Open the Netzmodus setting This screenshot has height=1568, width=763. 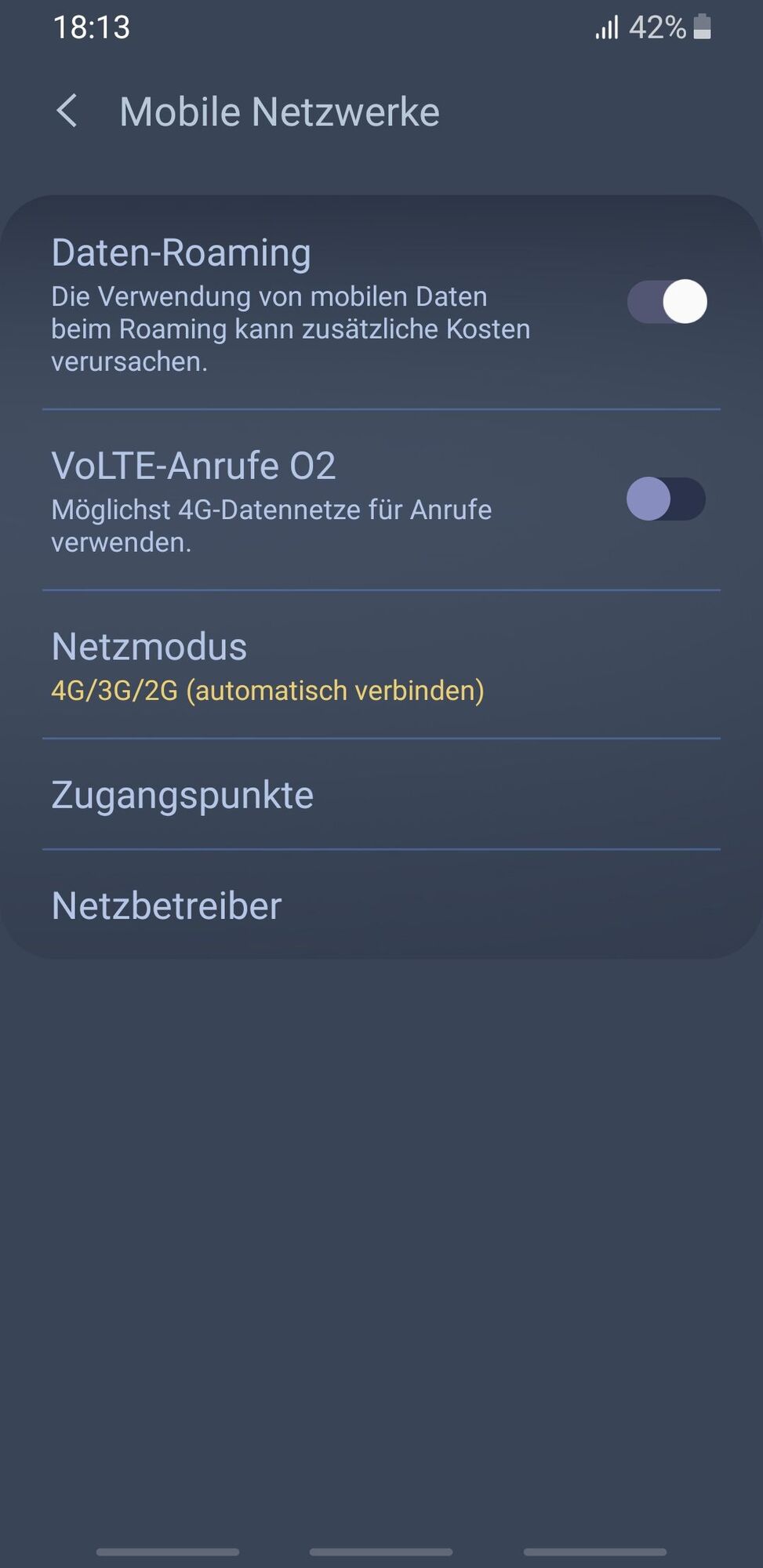tap(267, 666)
